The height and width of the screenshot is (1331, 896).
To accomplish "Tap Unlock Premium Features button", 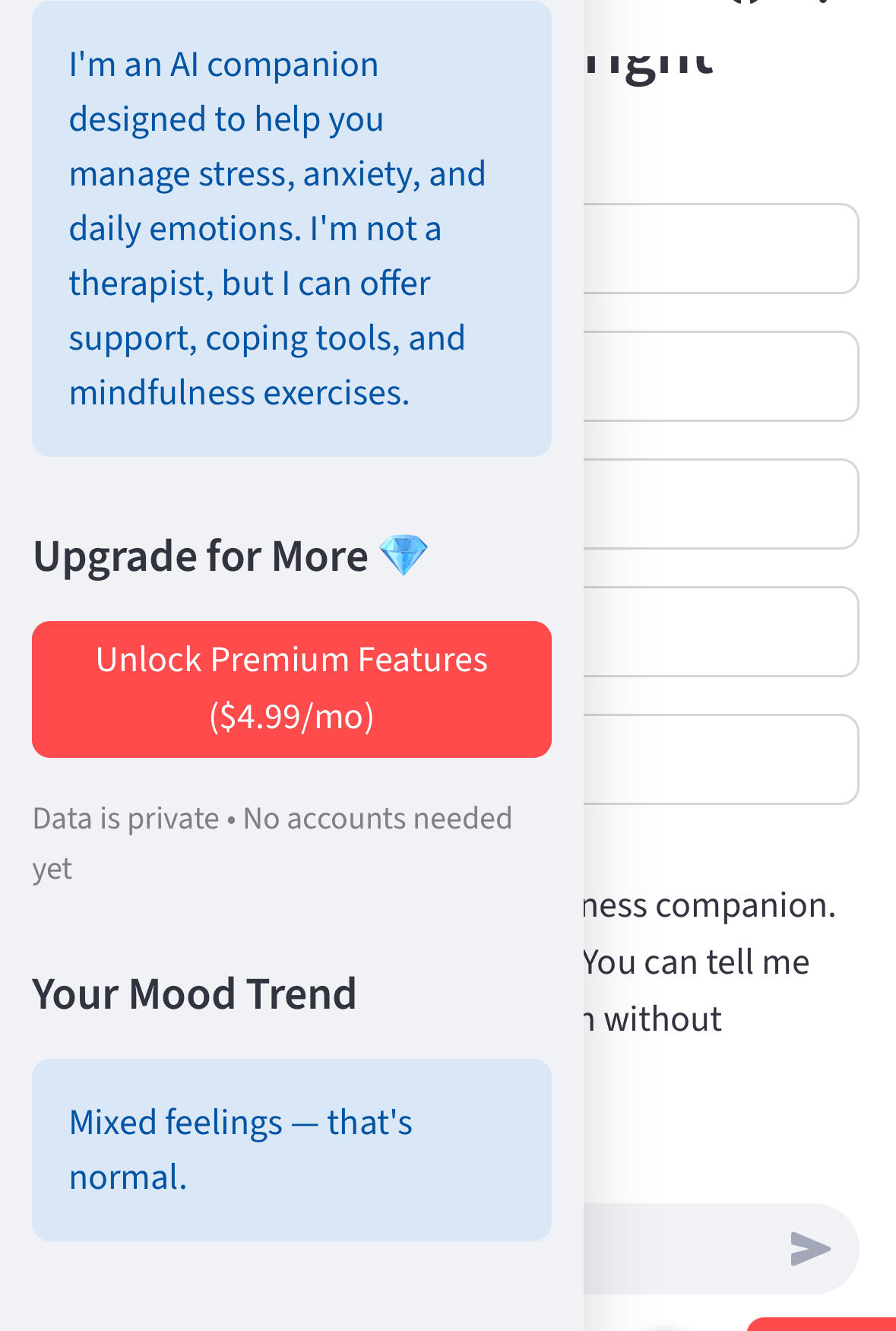I will pyautogui.click(x=292, y=689).
